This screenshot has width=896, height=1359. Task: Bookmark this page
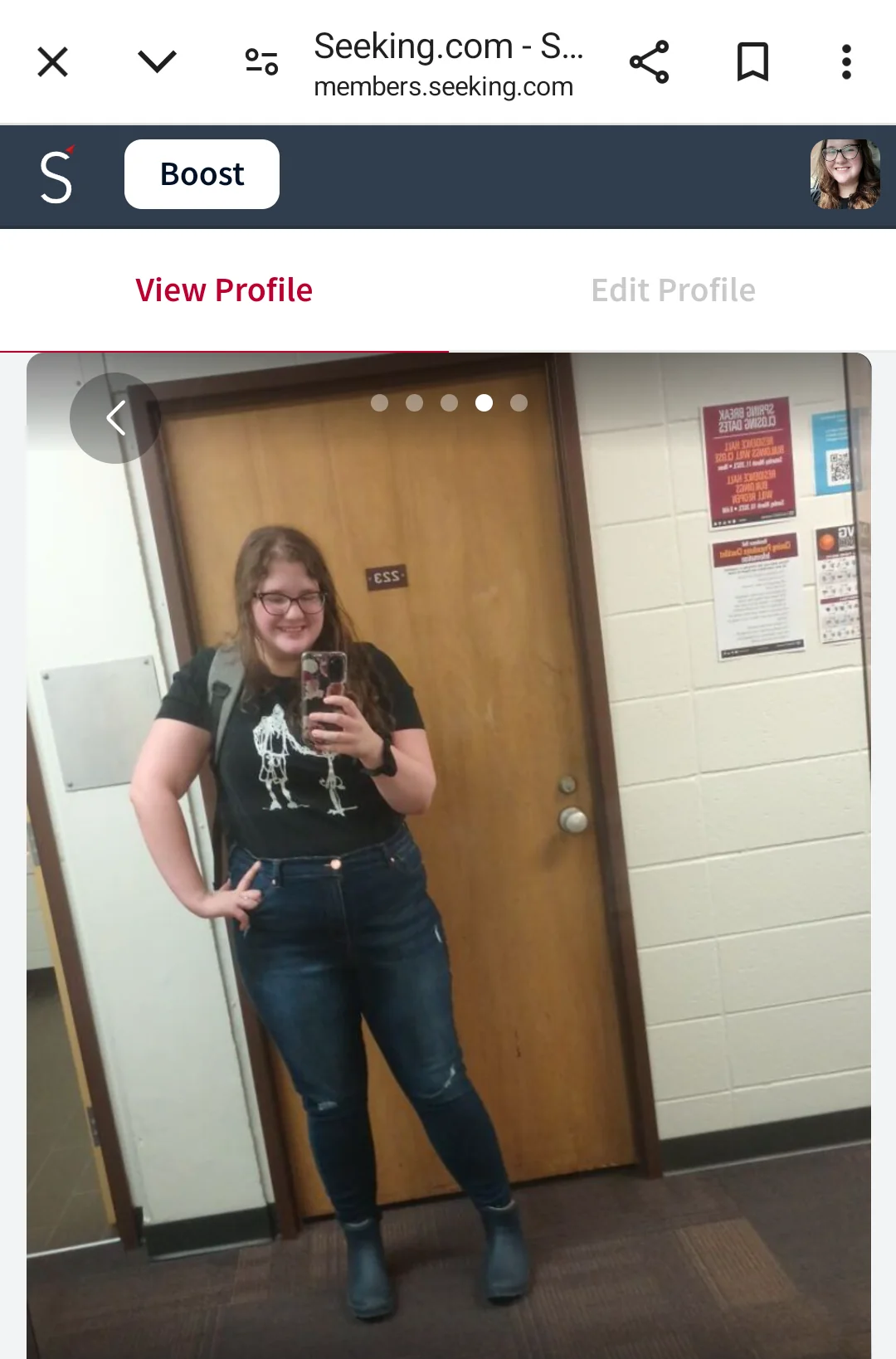(752, 62)
